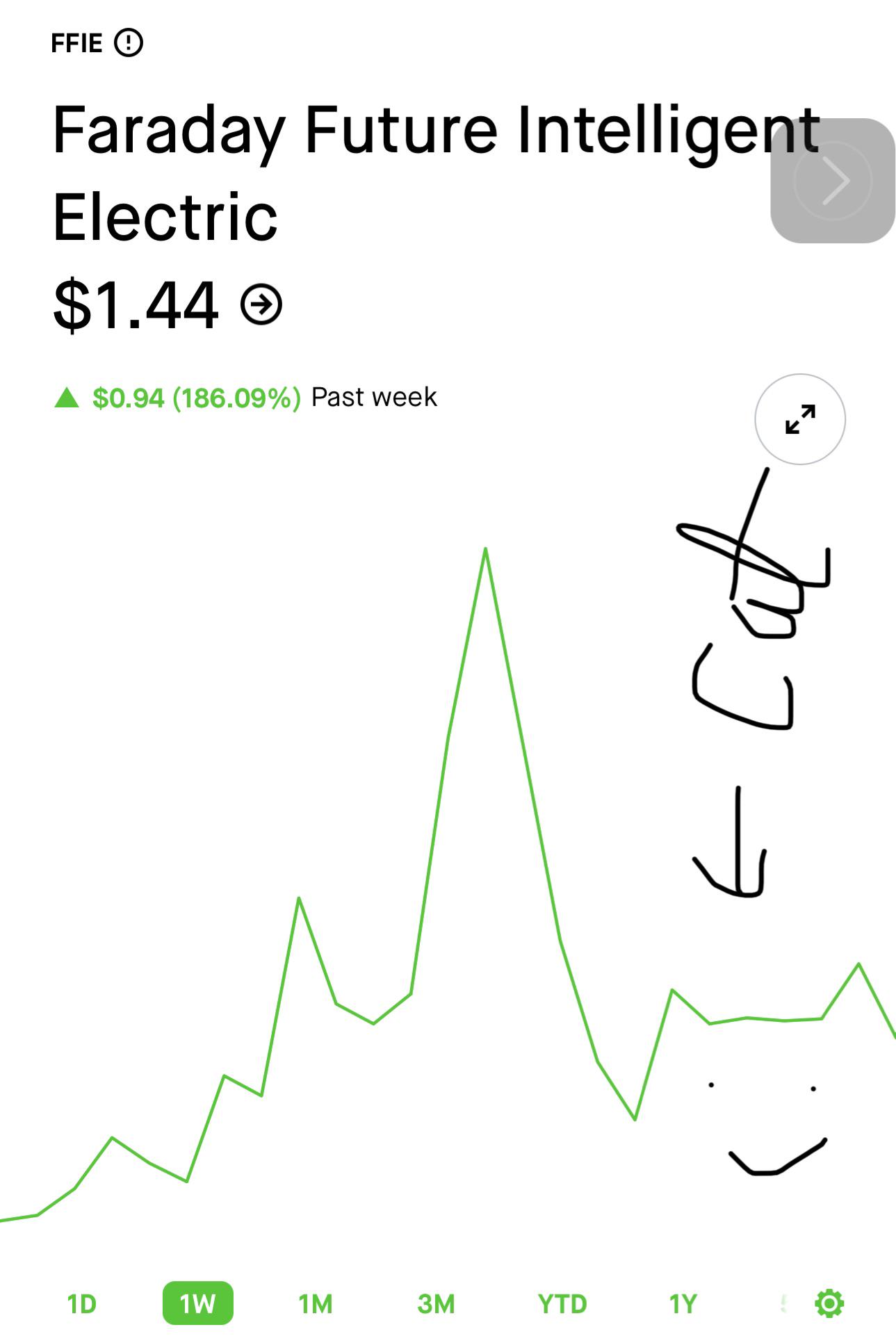Show the 1M chart range
Viewport: 896px width, 1343px height.
click(315, 1303)
